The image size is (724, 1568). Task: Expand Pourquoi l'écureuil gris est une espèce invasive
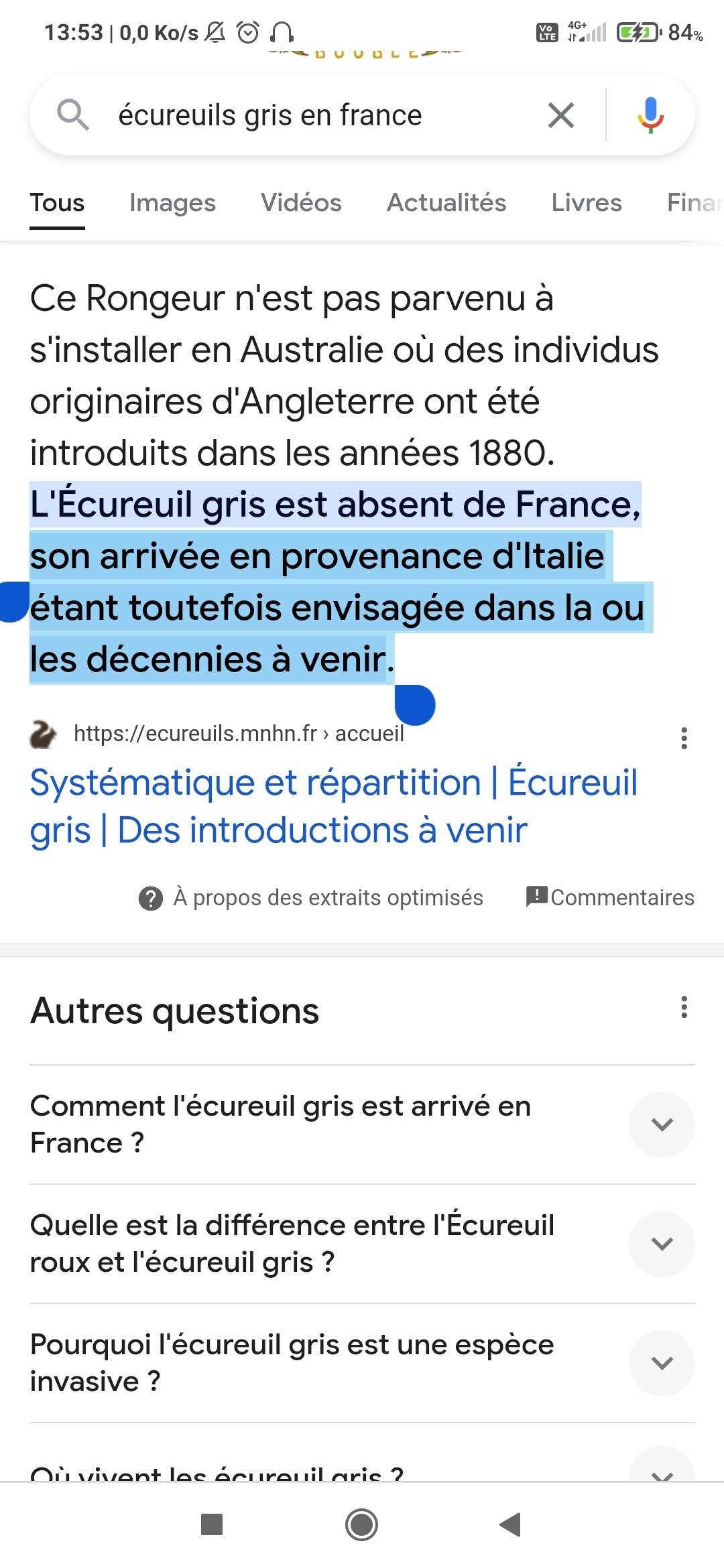click(362, 1363)
